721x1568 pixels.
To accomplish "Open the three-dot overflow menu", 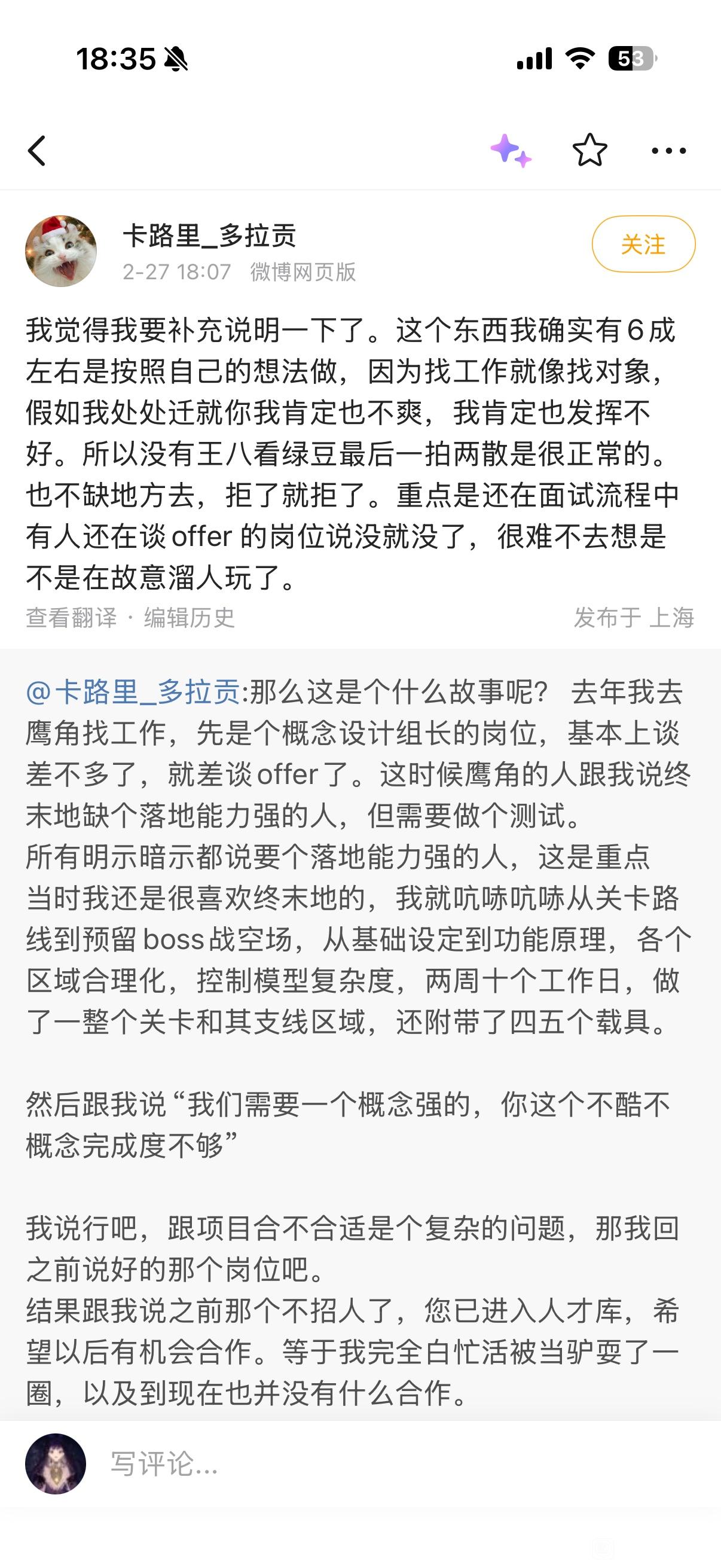I will 668,150.
